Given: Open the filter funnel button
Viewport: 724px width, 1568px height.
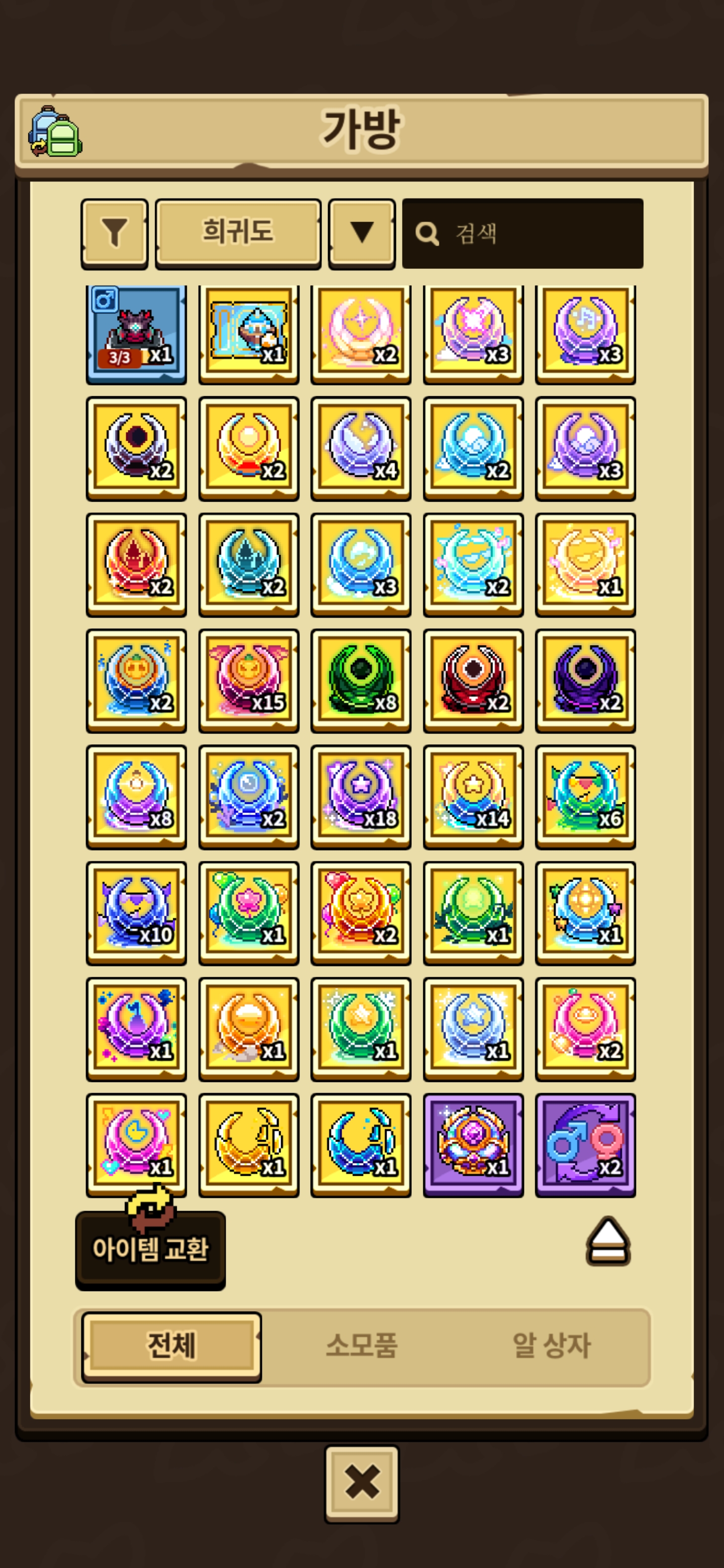Looking at the screenshot, I should (x=115, y=233).
